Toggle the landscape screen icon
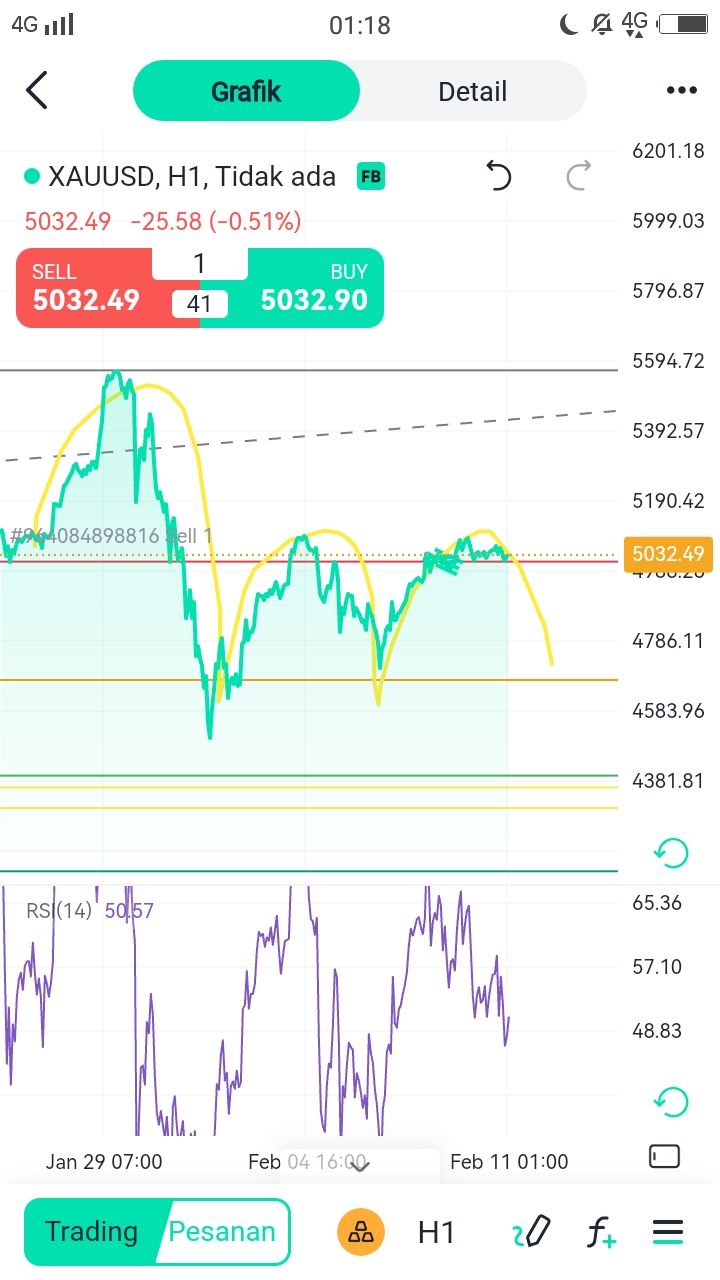This screenshot has width=720, height=1280. point(664,1156)
